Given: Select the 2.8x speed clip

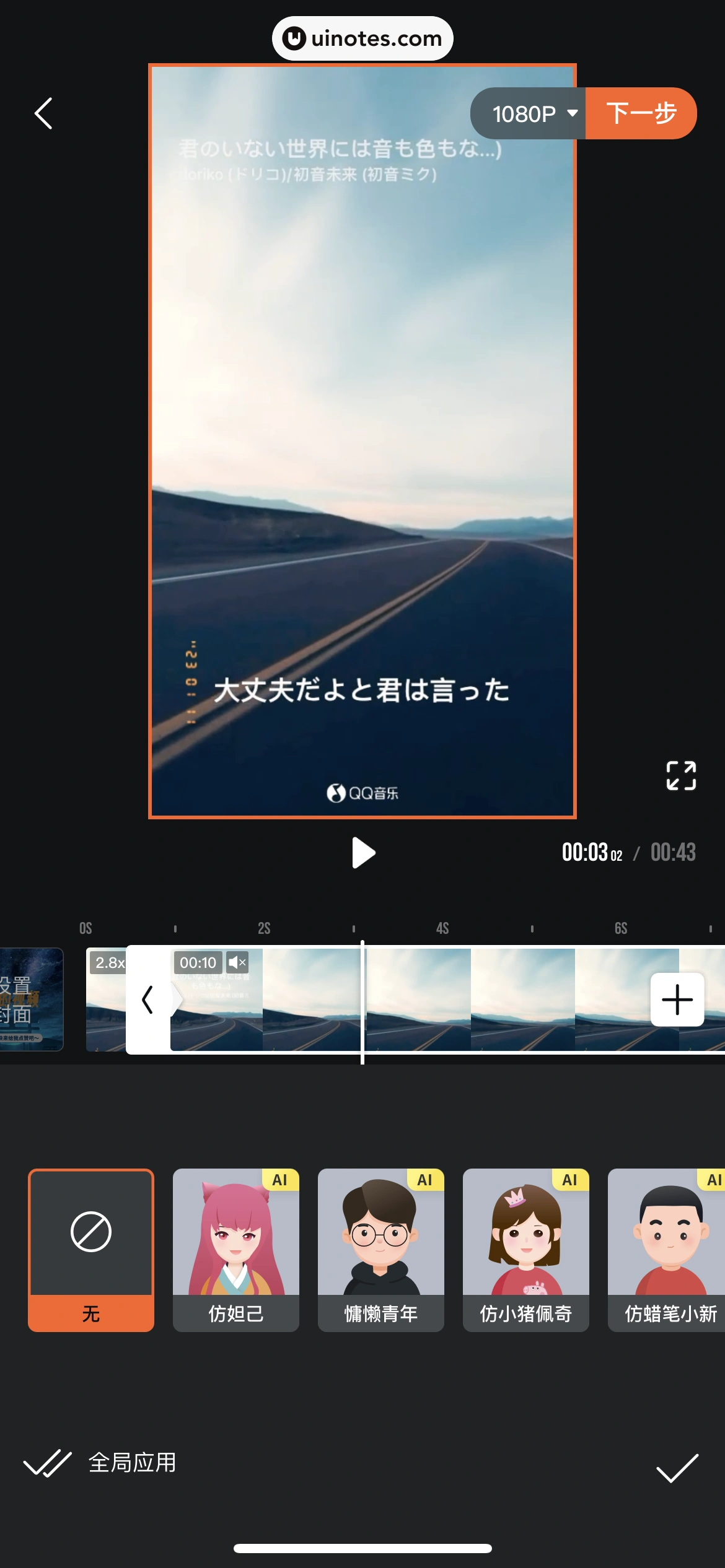Looking at the screenshot, I should [106, 1000].
